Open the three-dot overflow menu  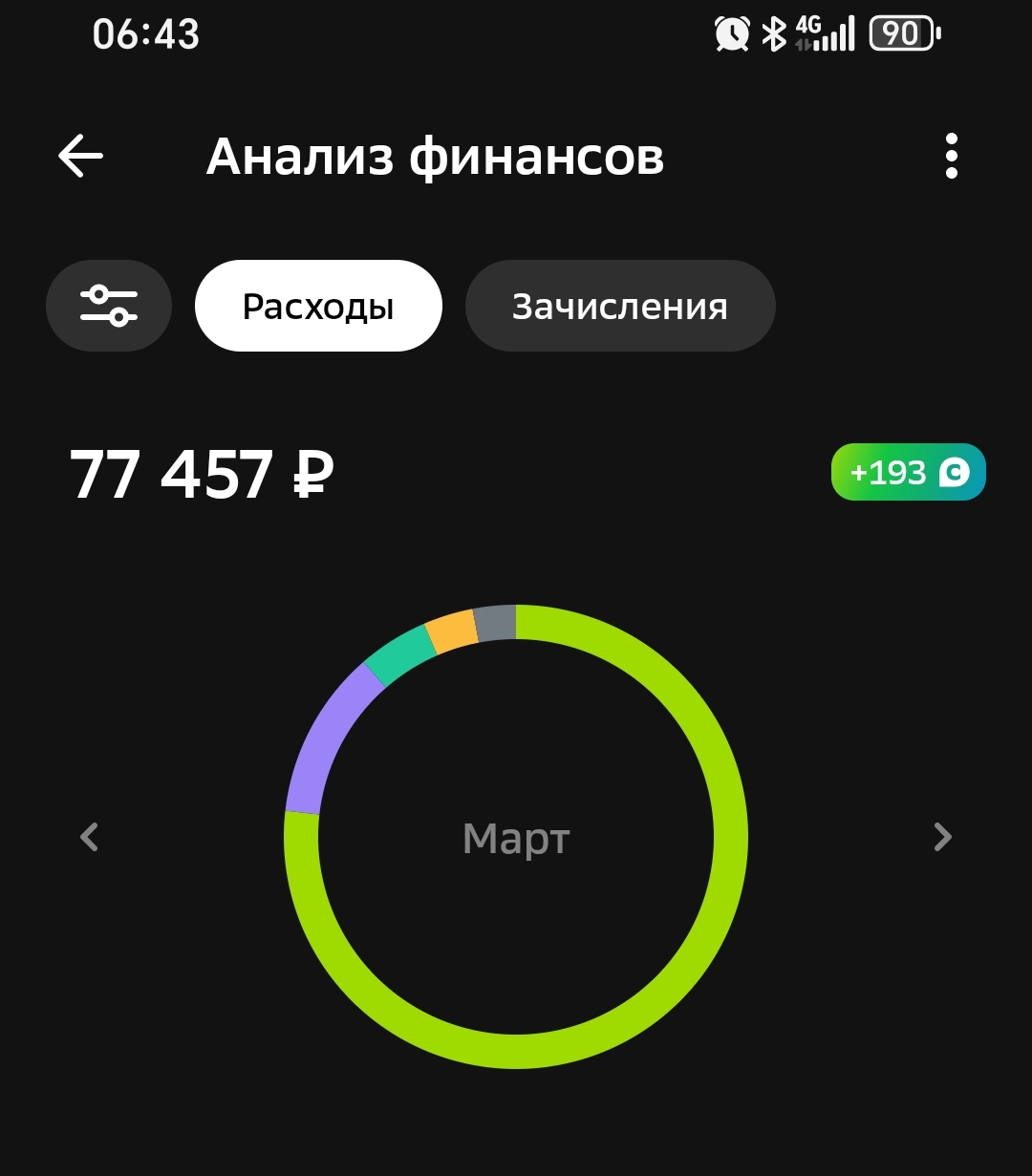(x=950, y=156)
